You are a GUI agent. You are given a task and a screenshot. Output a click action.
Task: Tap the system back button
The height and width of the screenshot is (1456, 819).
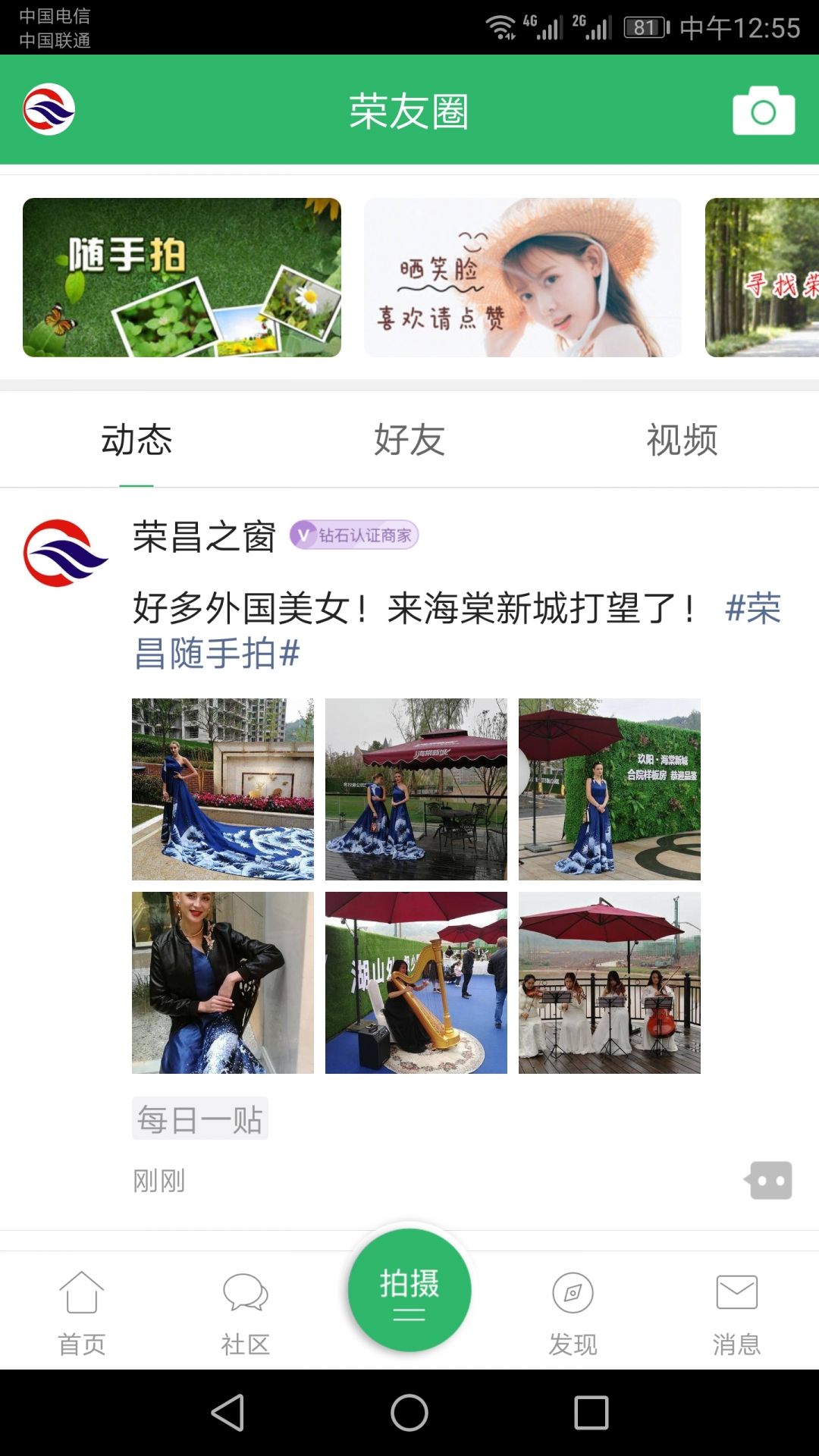tap(227, 1413)
